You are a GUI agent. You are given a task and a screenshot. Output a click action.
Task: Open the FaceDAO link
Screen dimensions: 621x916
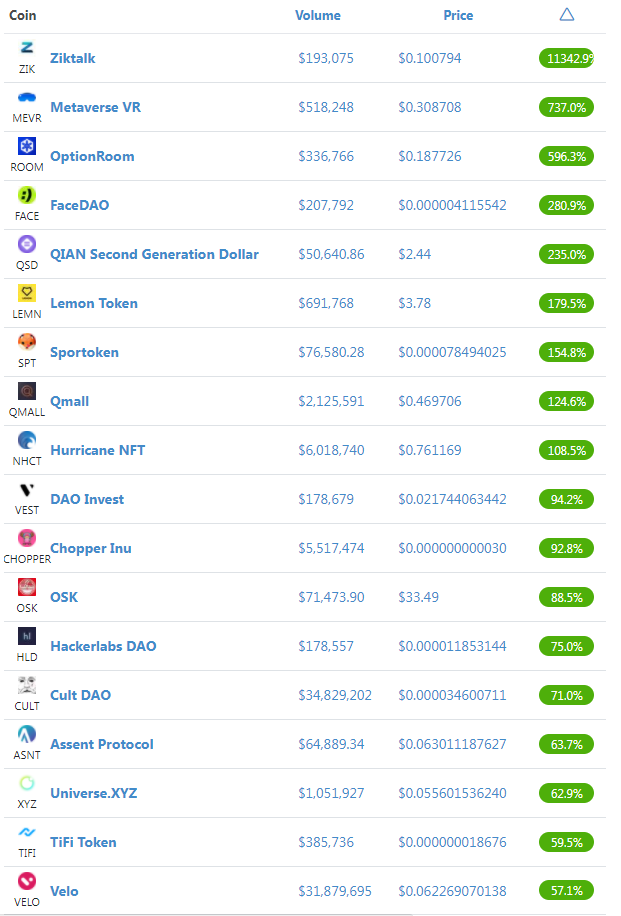pos(79,206)
